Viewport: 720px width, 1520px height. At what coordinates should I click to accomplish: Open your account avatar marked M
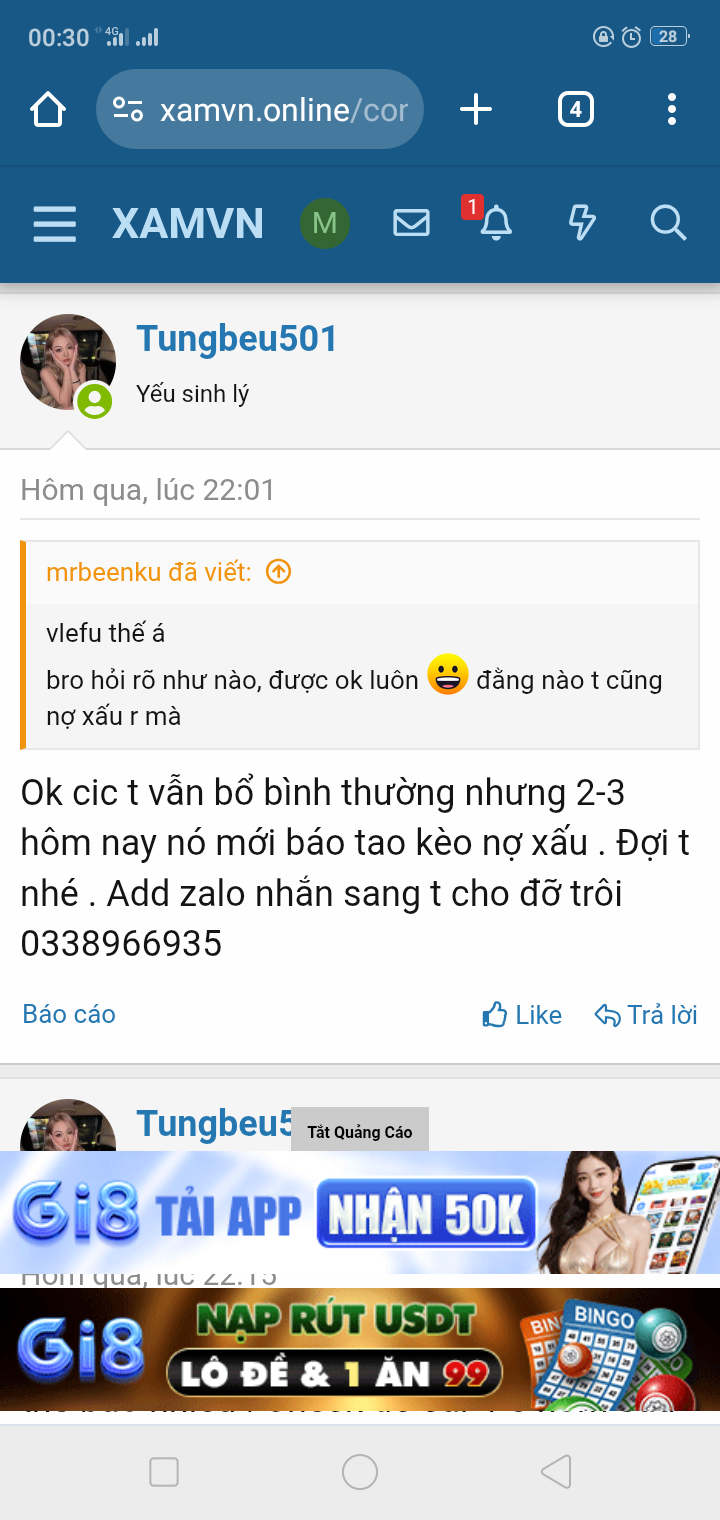tap(324, 223)
